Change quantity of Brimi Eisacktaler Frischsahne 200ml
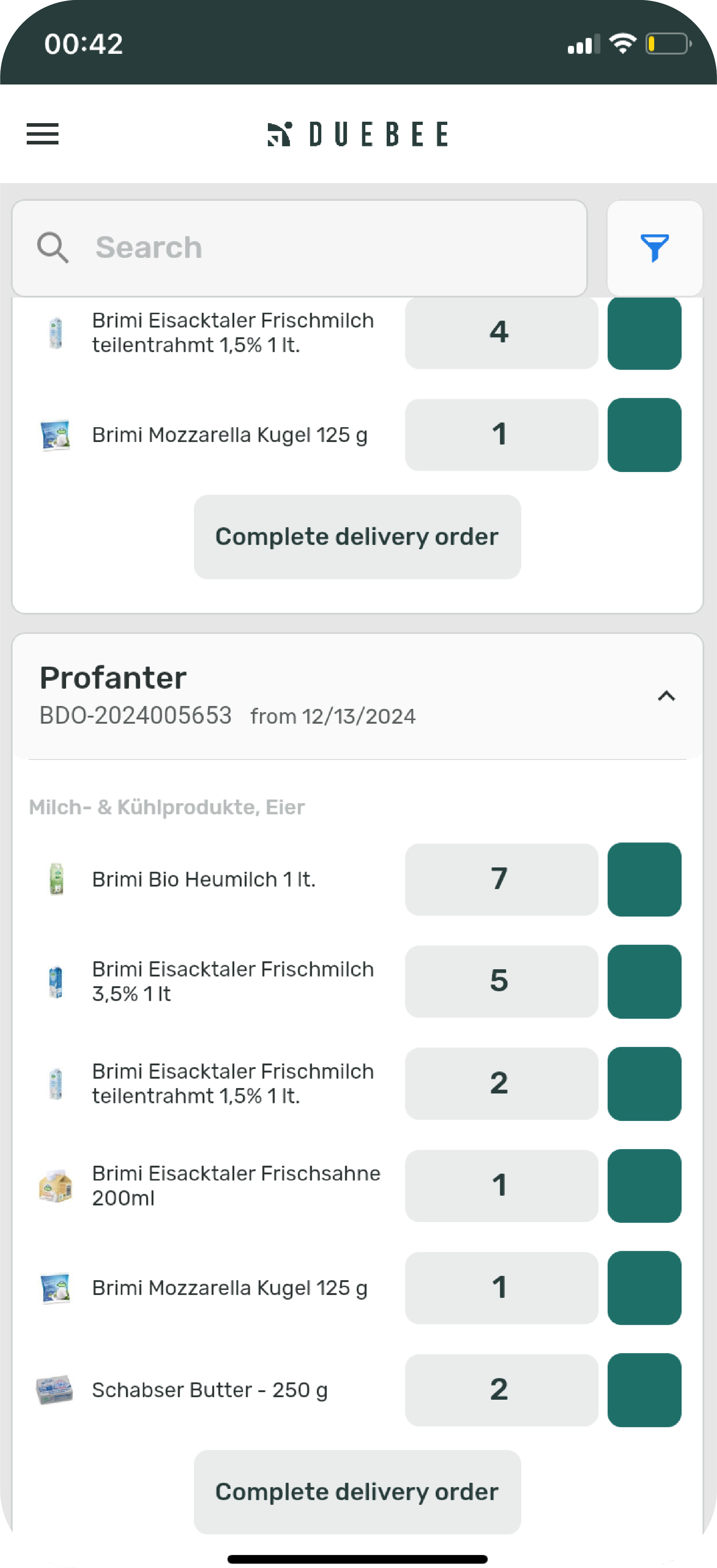The height and width of the screenshot is (1568, 717). point(501,1186)
